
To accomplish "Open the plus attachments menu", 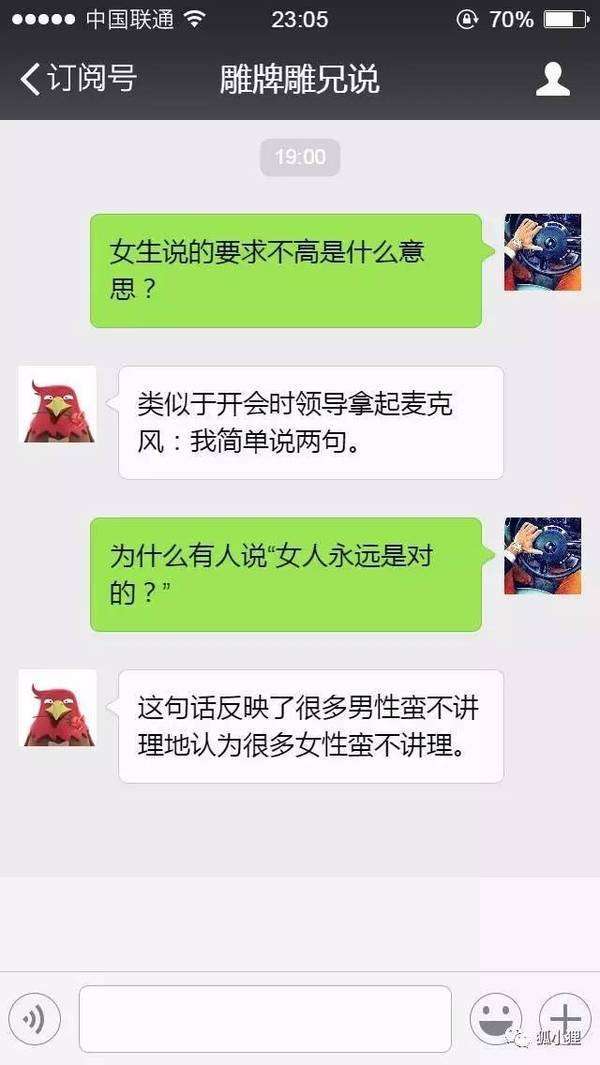I will (x=564, y=1019).
